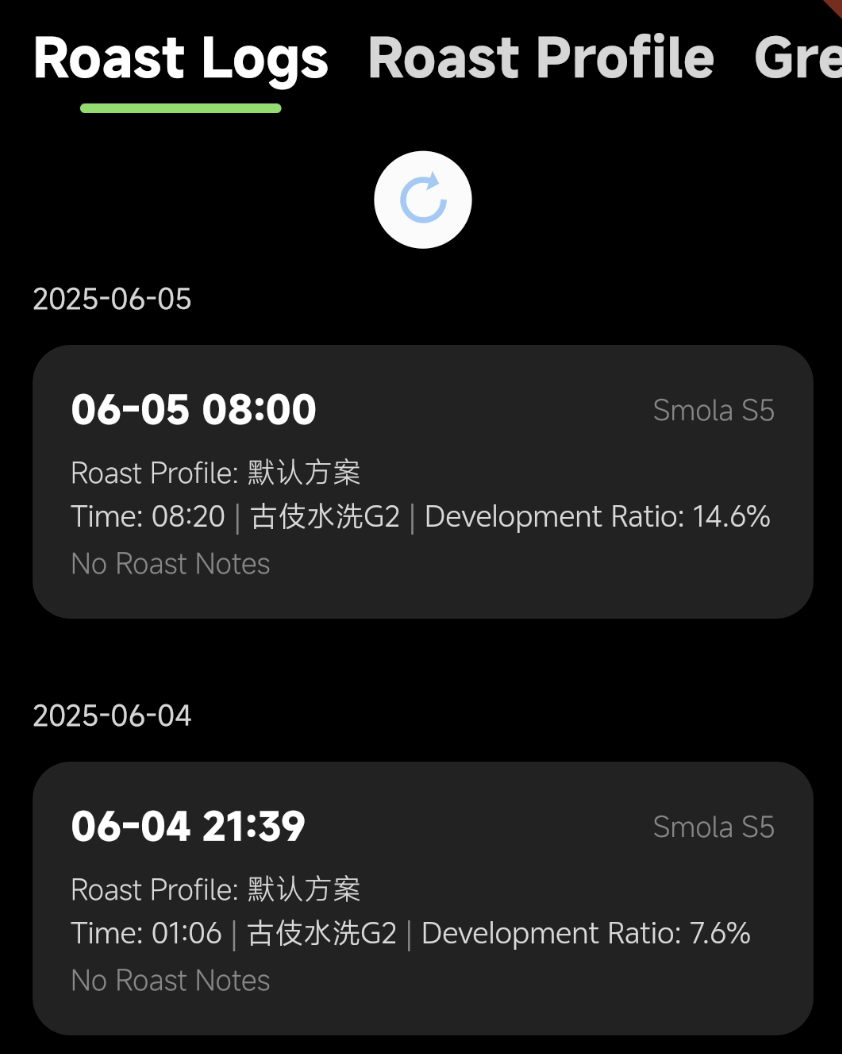
Task: Tap the 古伎水洗G2 bean name on the 06-04 card
Action: (320, 933)
